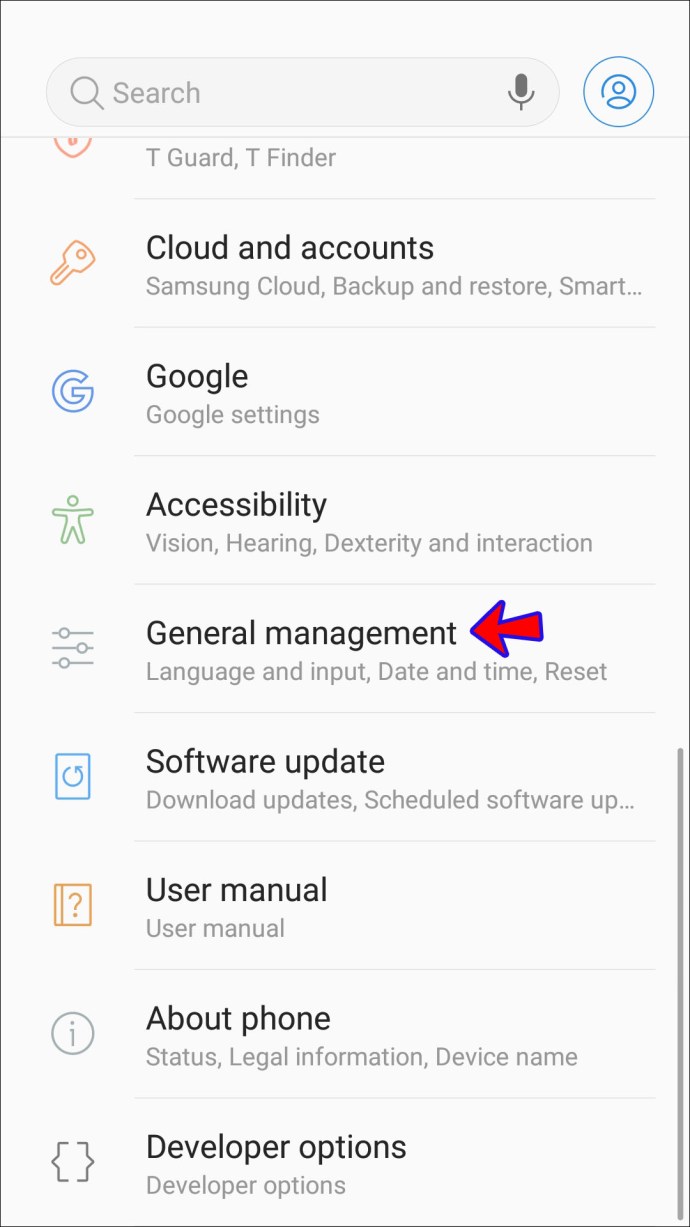
Task: Select General management
Action: coord(345,649)
